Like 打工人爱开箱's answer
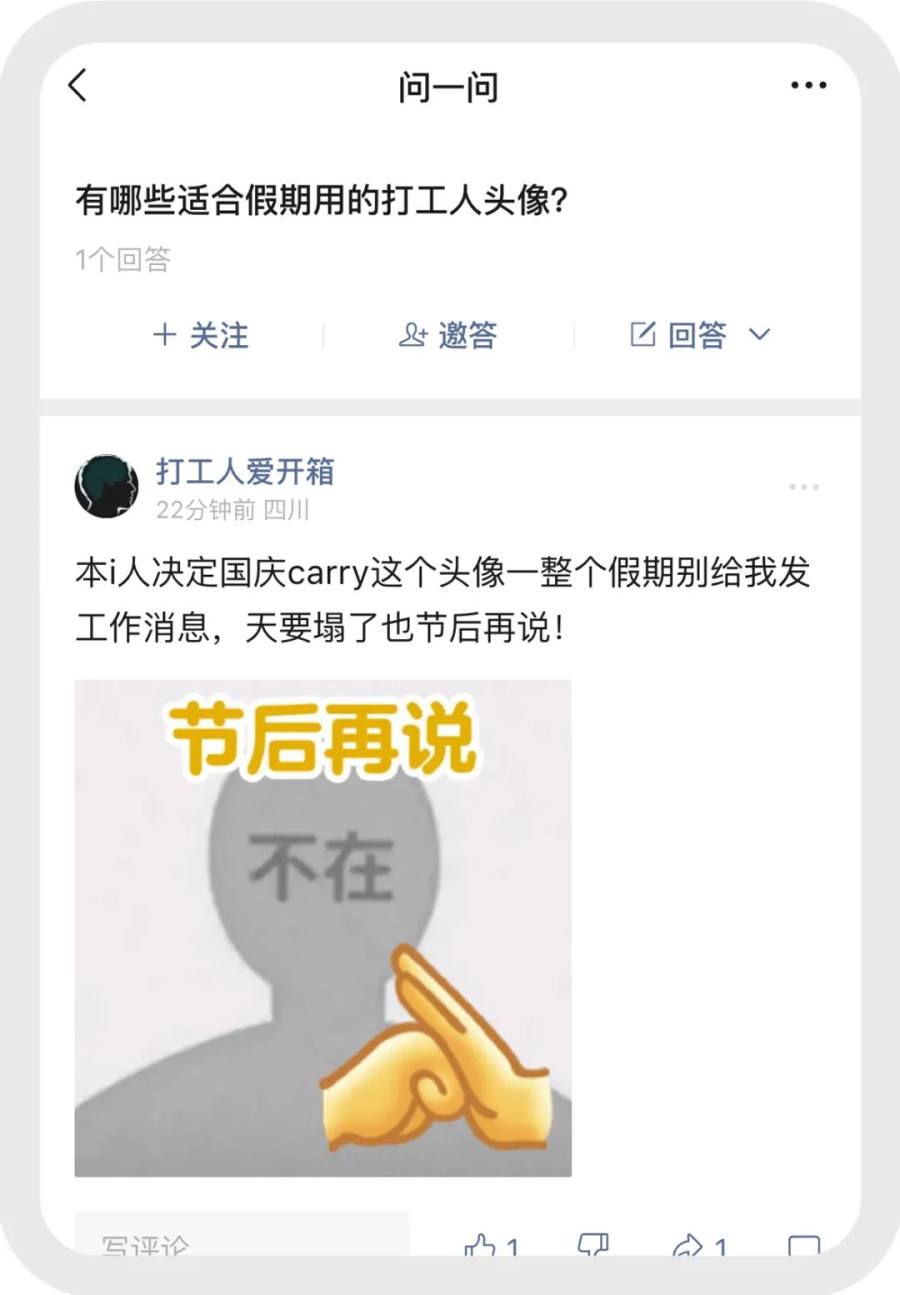This screenshot has height=1295, width=900. coord(490,1245)
